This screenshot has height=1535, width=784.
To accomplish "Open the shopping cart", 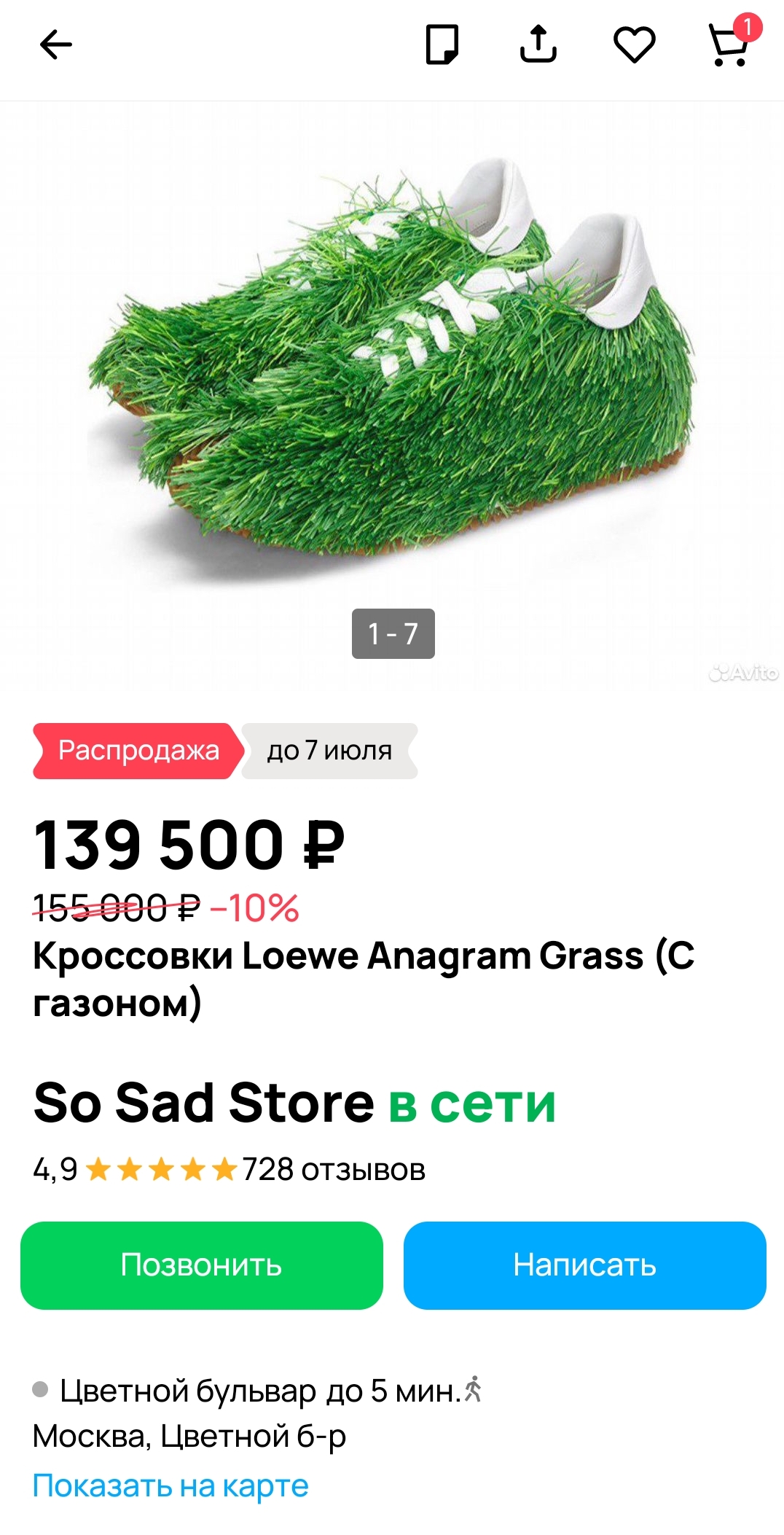I will point(730,45).
